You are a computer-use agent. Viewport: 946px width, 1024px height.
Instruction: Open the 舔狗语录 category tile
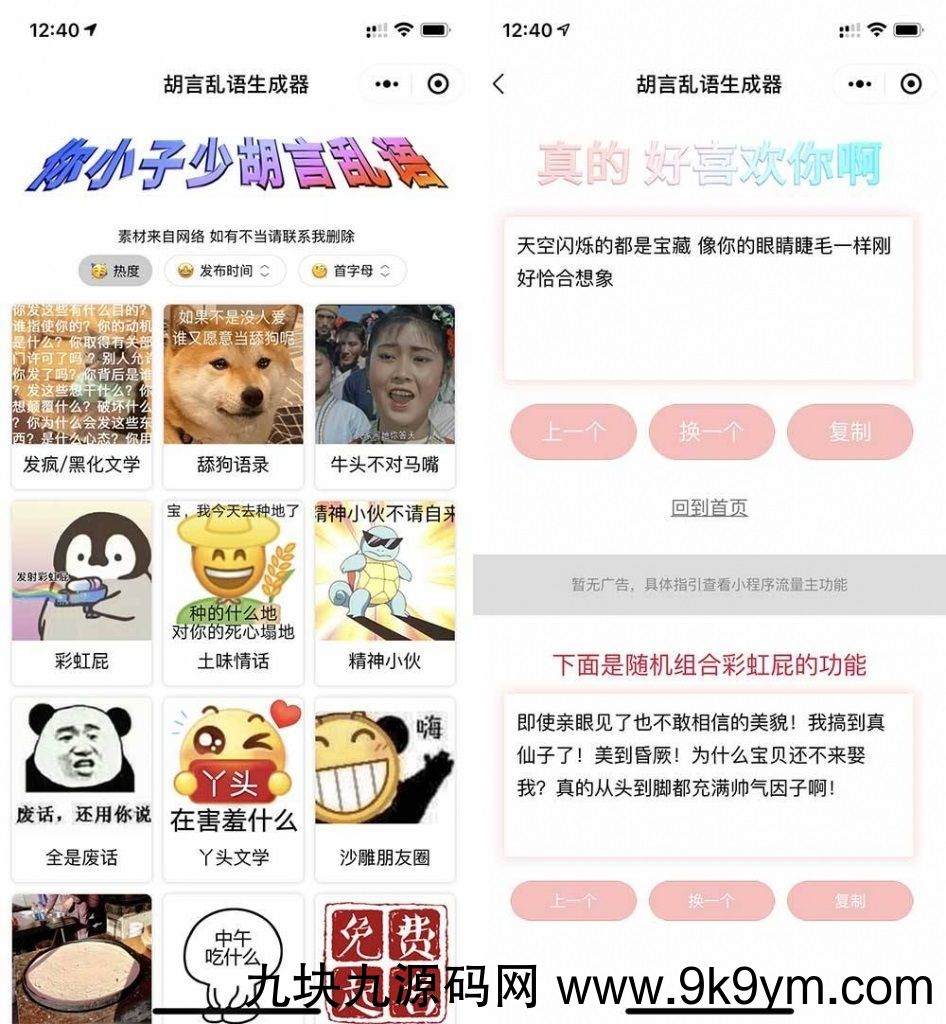click(x=233, y=396)
